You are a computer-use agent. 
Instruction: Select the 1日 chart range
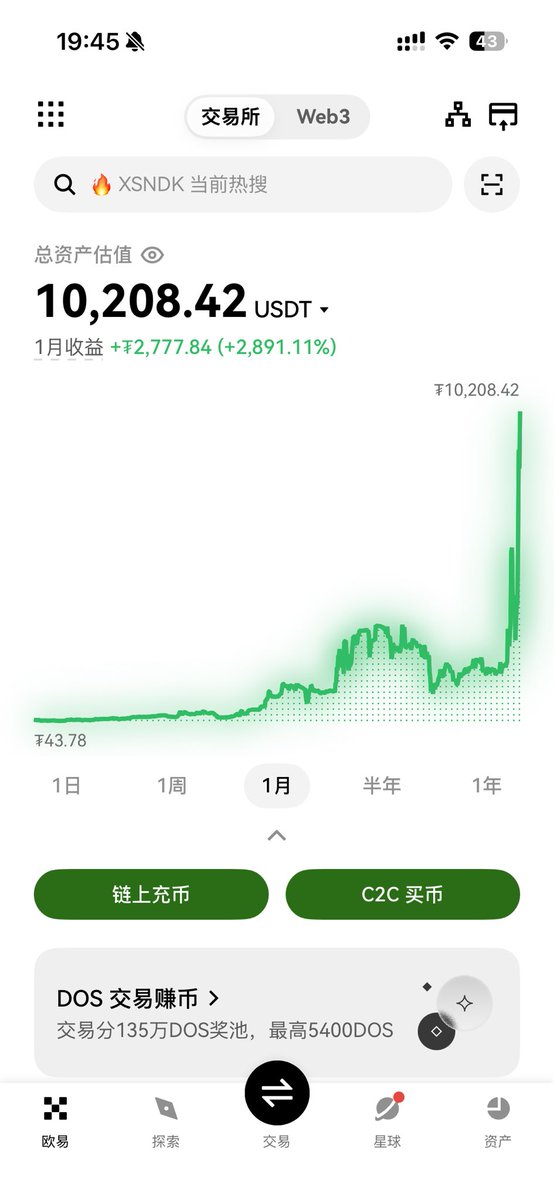(67, 786)
